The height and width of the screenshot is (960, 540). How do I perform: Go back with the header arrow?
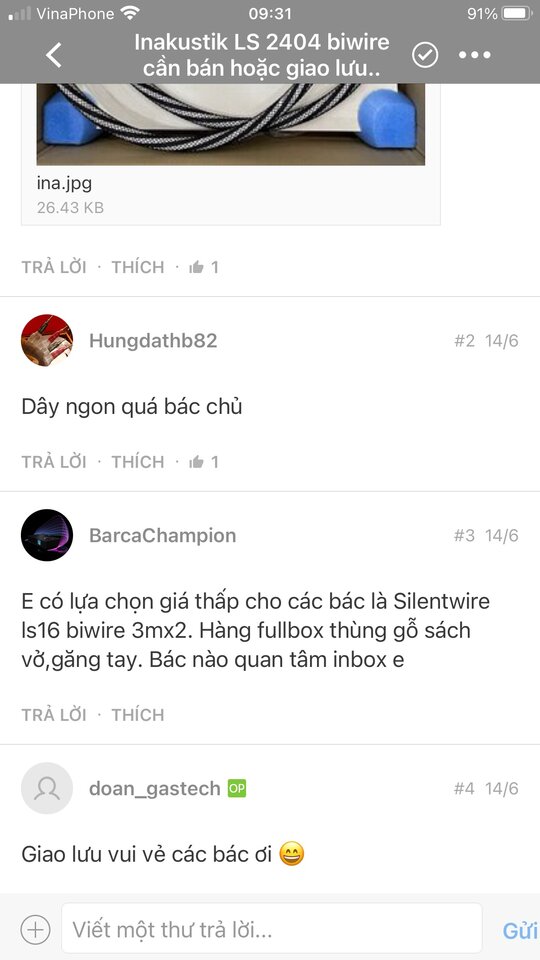tap(54, 55)
